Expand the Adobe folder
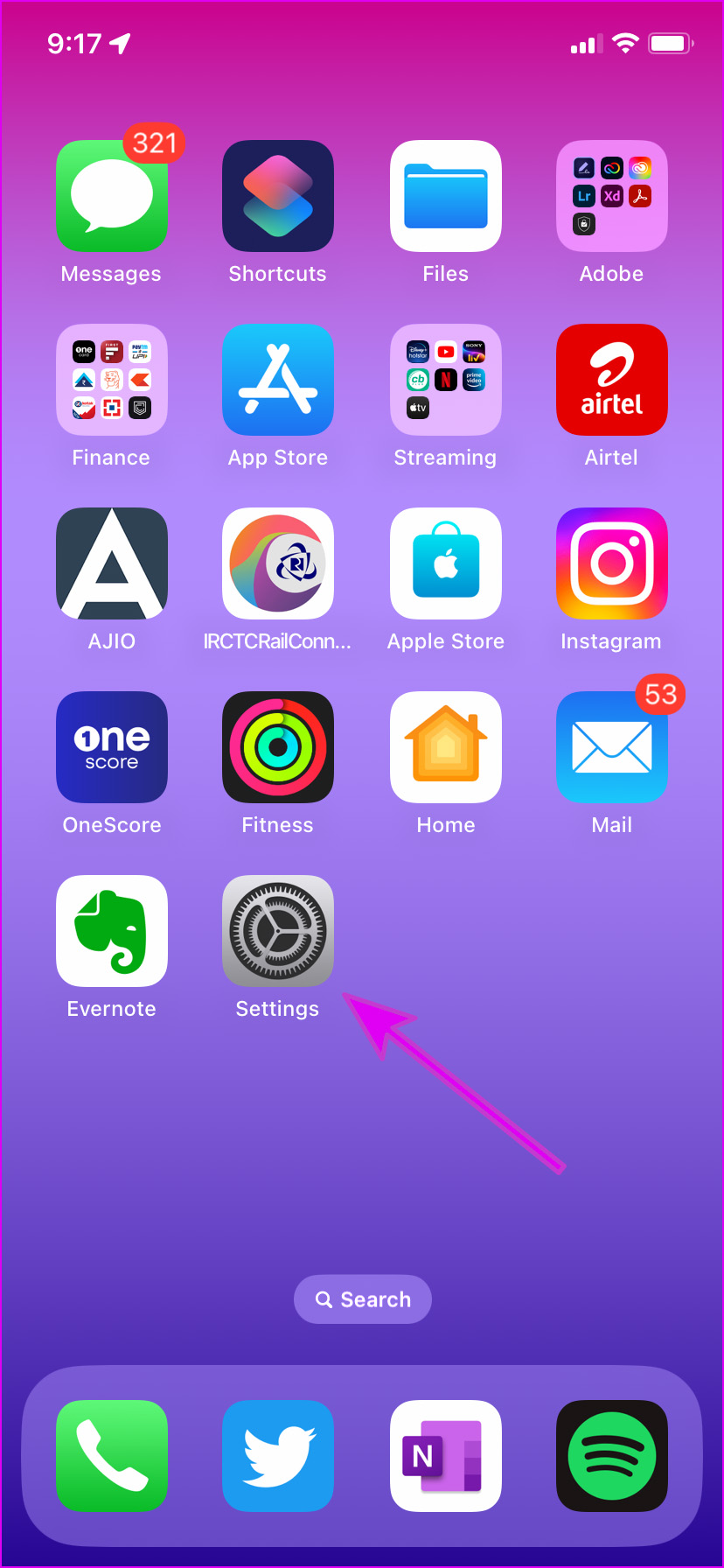 612,196
